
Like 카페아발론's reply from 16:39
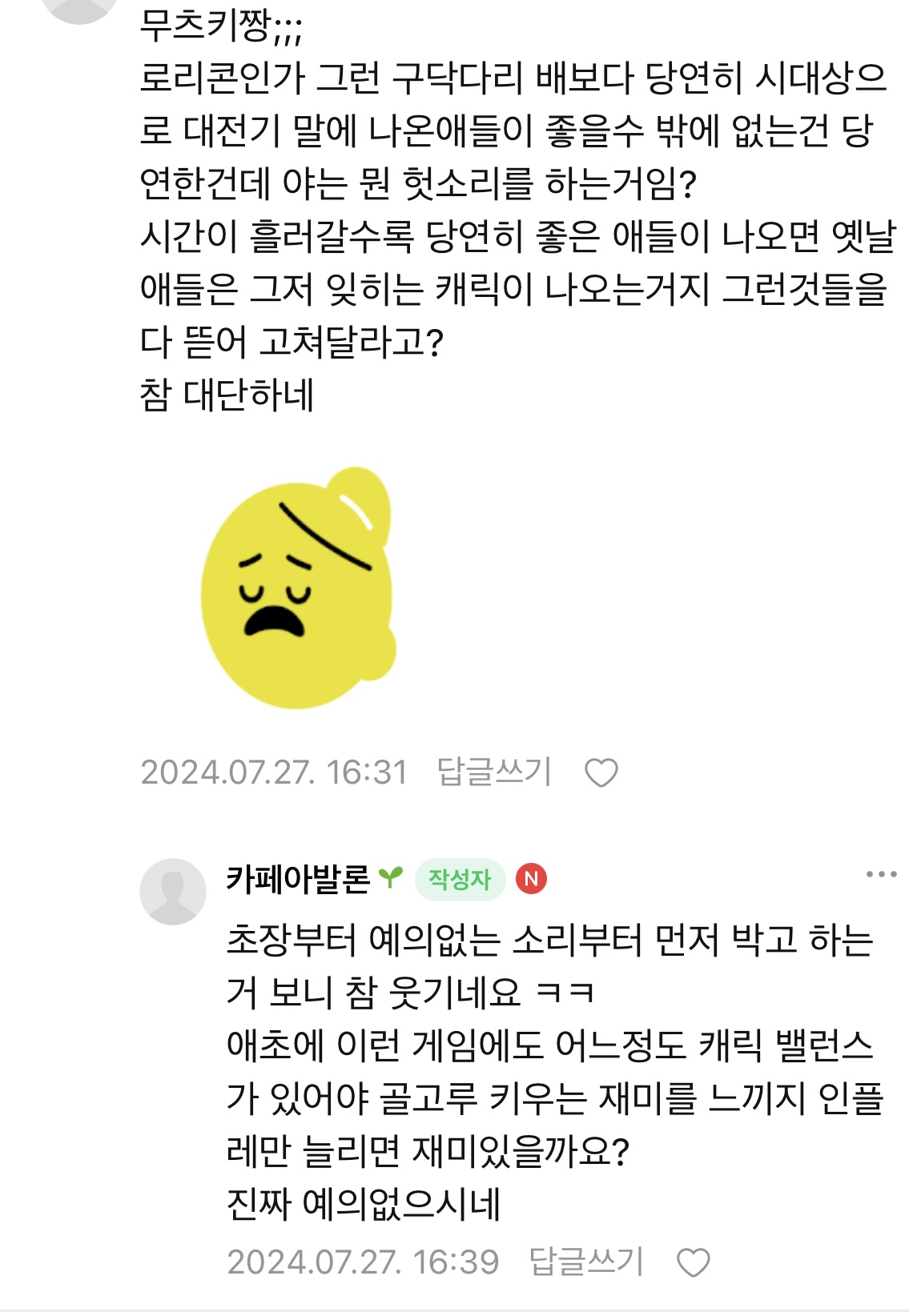[694, 1263]
